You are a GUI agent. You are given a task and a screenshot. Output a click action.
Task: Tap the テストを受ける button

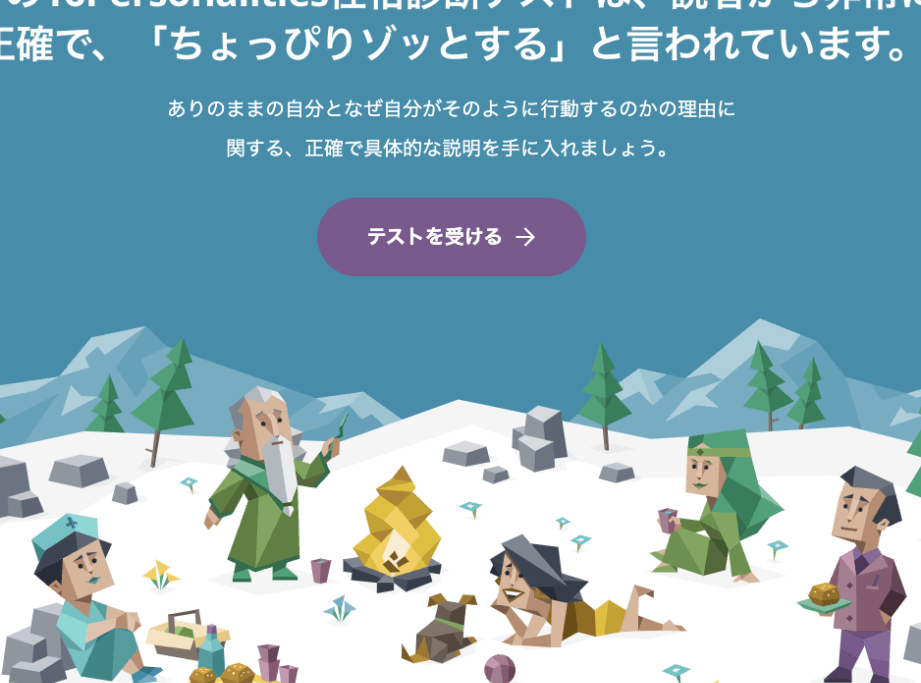coord(451,237)
